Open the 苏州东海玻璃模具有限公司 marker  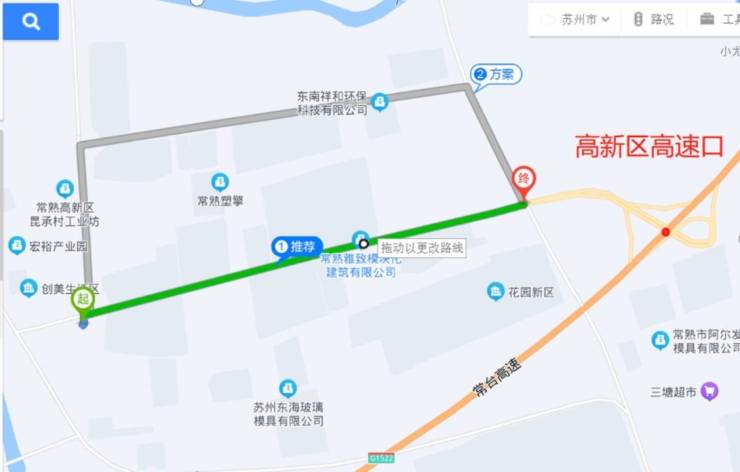(288, 388)
